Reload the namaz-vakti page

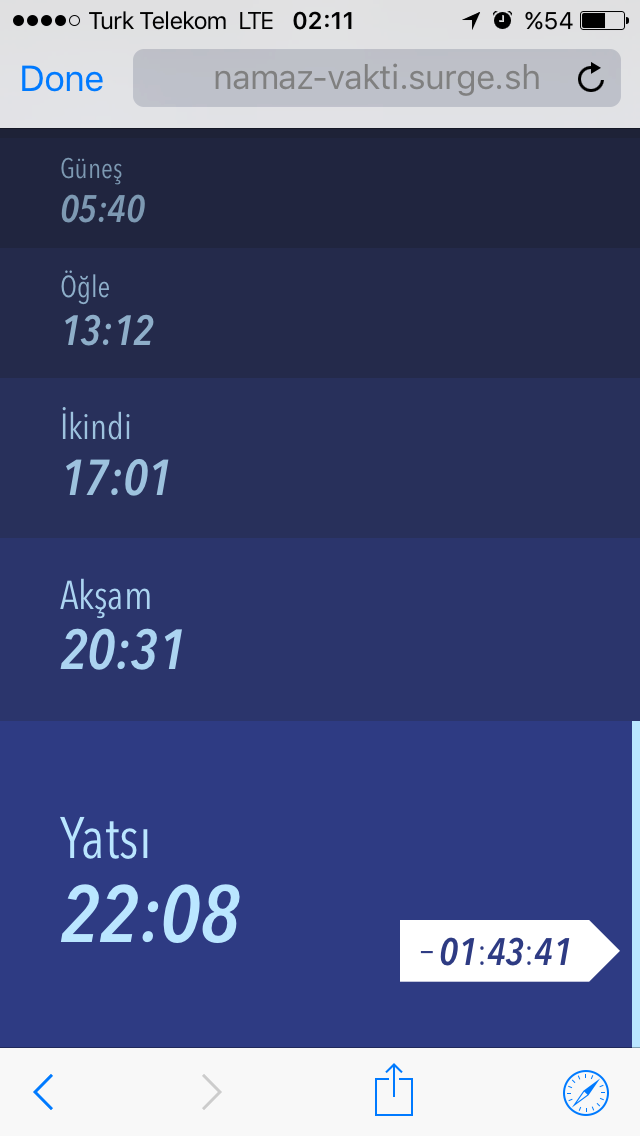pos(591,78)
